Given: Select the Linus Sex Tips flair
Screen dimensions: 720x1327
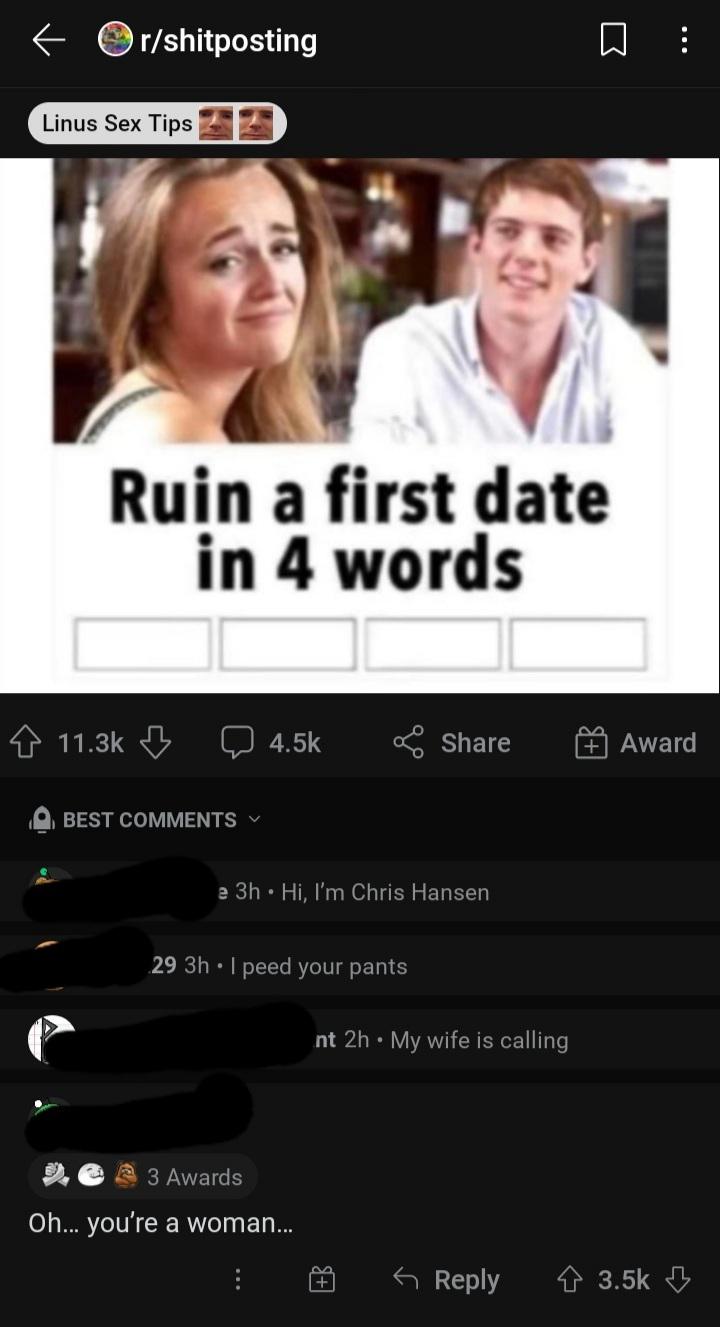Looking at the screenshot, I should tap(157, 124).
